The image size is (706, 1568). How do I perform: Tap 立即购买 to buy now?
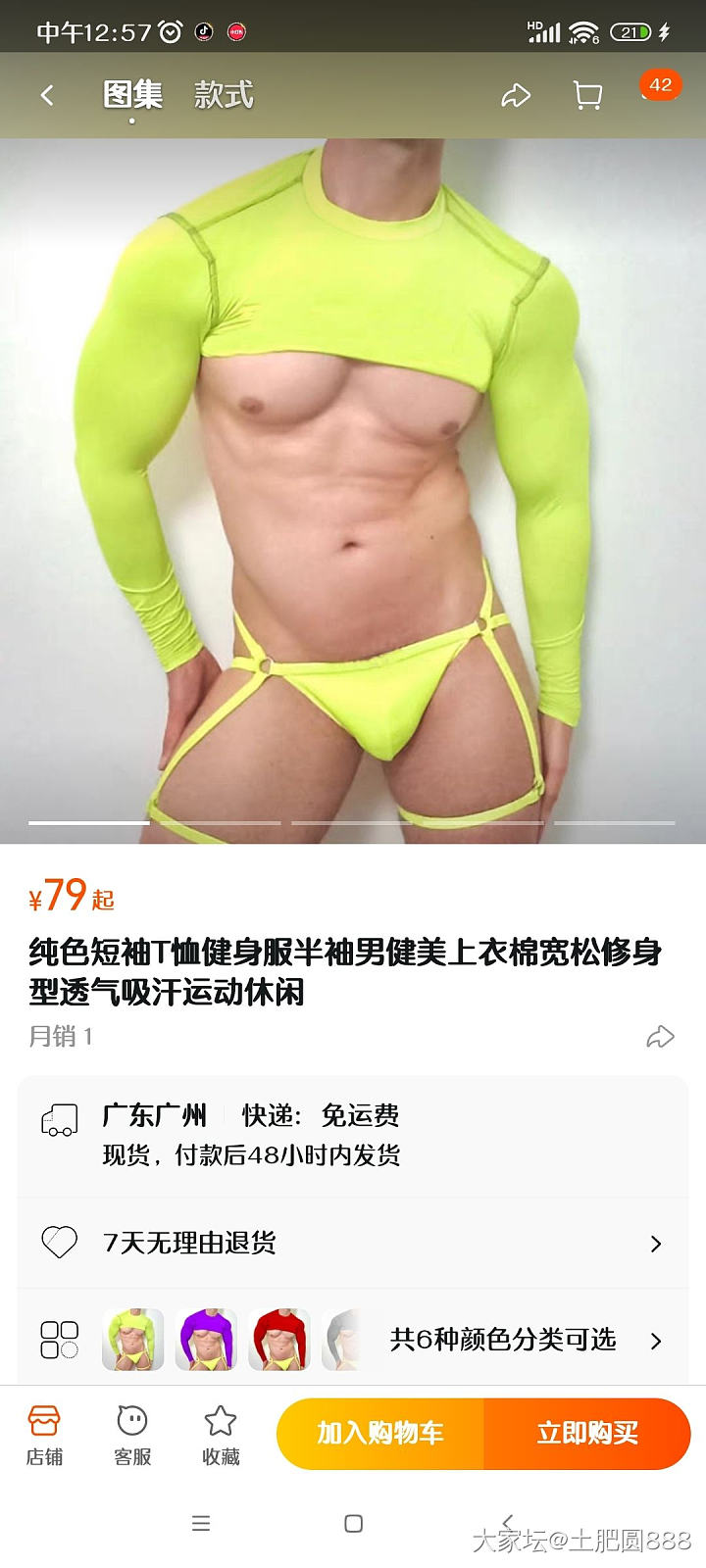coord(587,1434)
